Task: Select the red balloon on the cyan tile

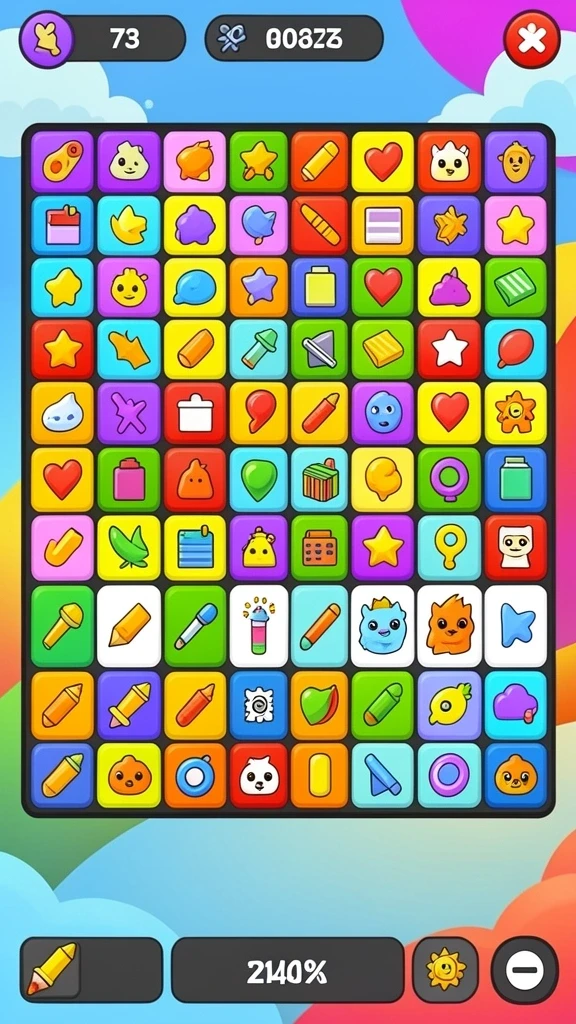Action: 516,349
